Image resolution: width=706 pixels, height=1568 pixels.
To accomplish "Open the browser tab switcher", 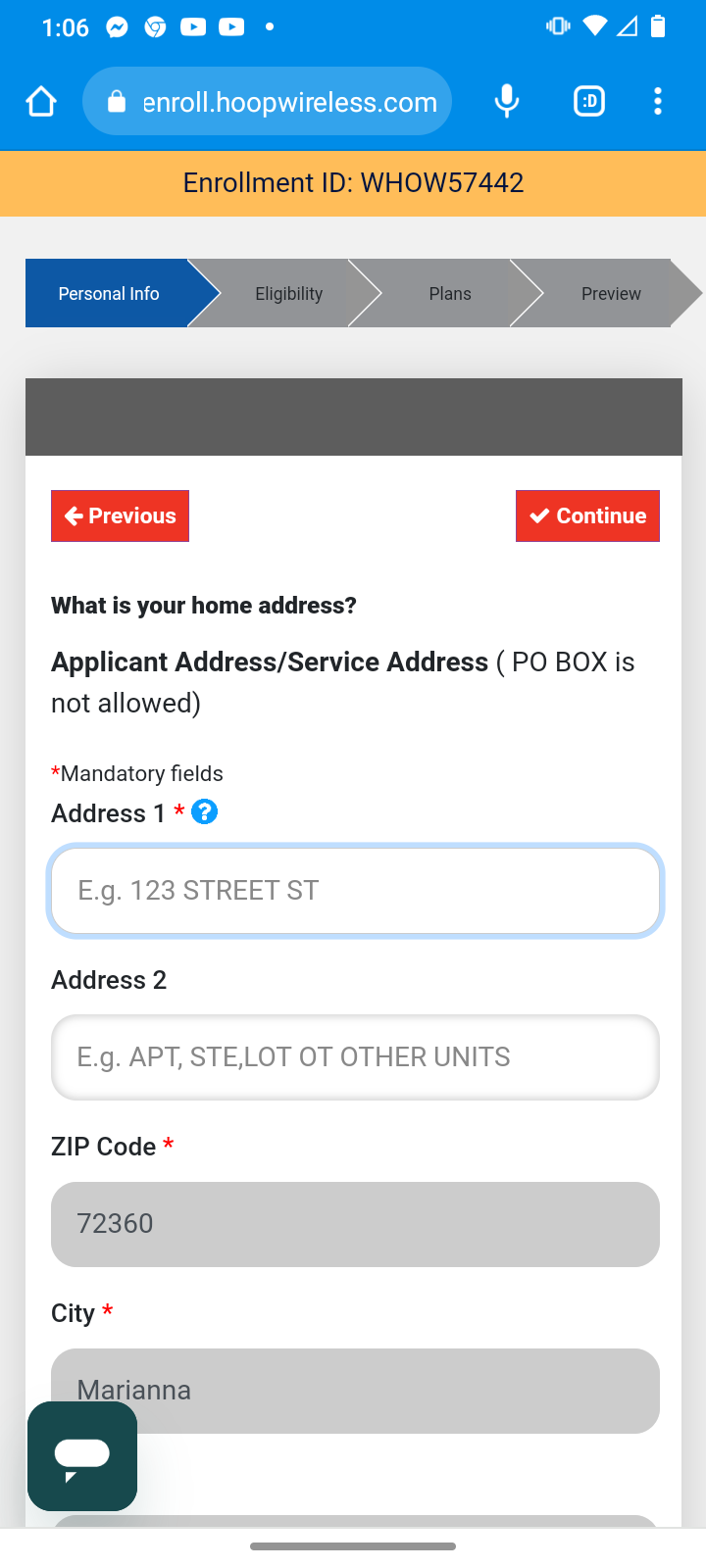I will point(589,102).
